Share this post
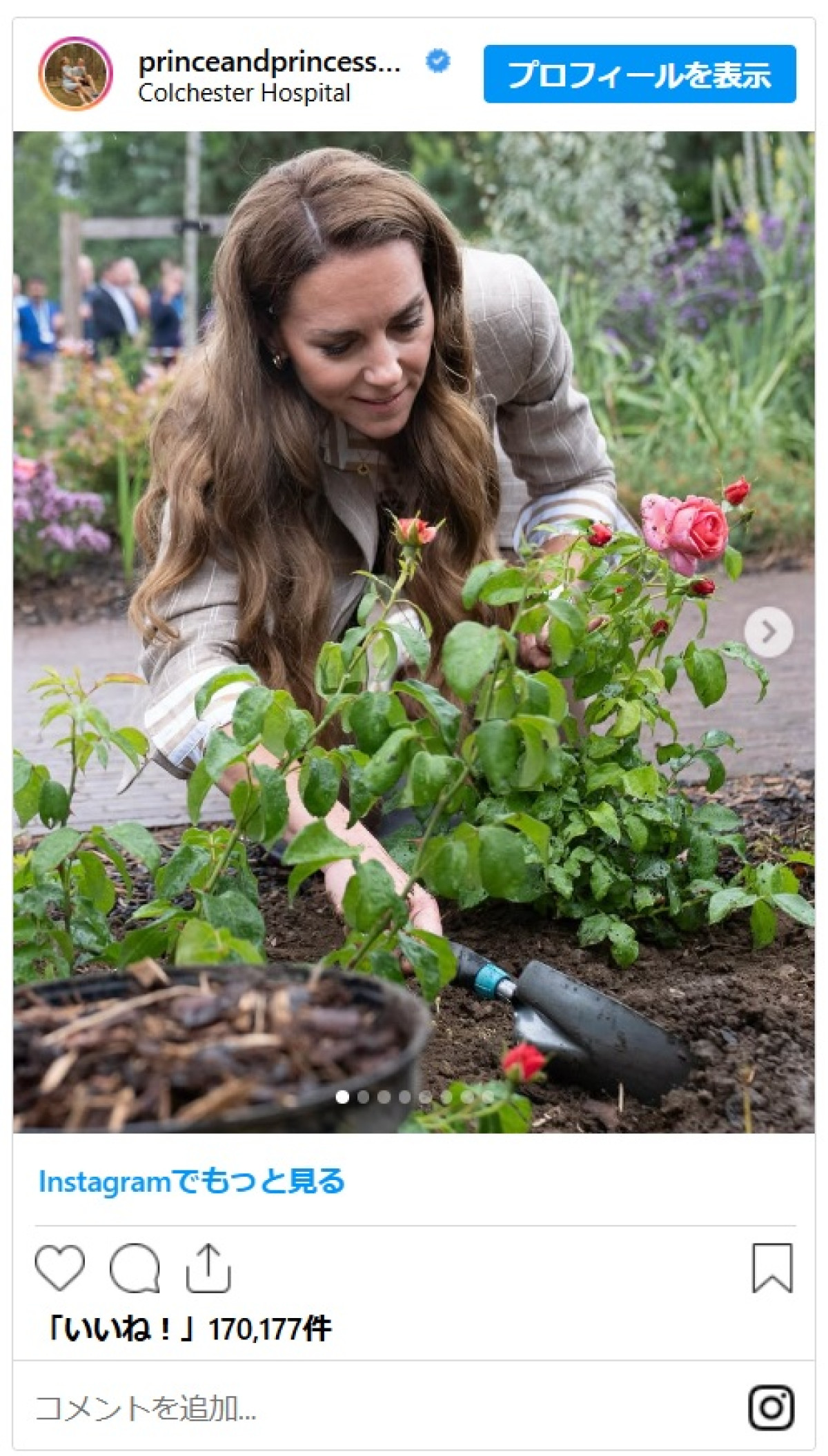The width and height of the screenshot is (828, 1456). pyautogui.click(x=208, y=1267)
